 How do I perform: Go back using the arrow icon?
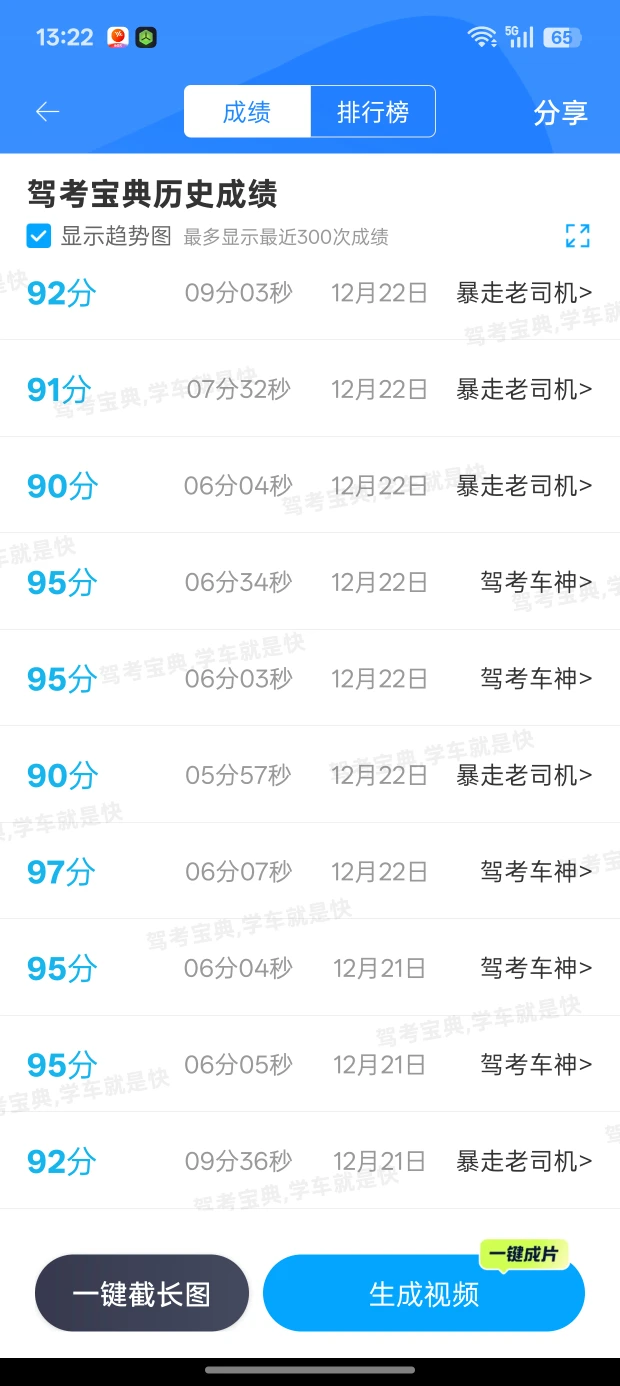click(x=48, y=112)
